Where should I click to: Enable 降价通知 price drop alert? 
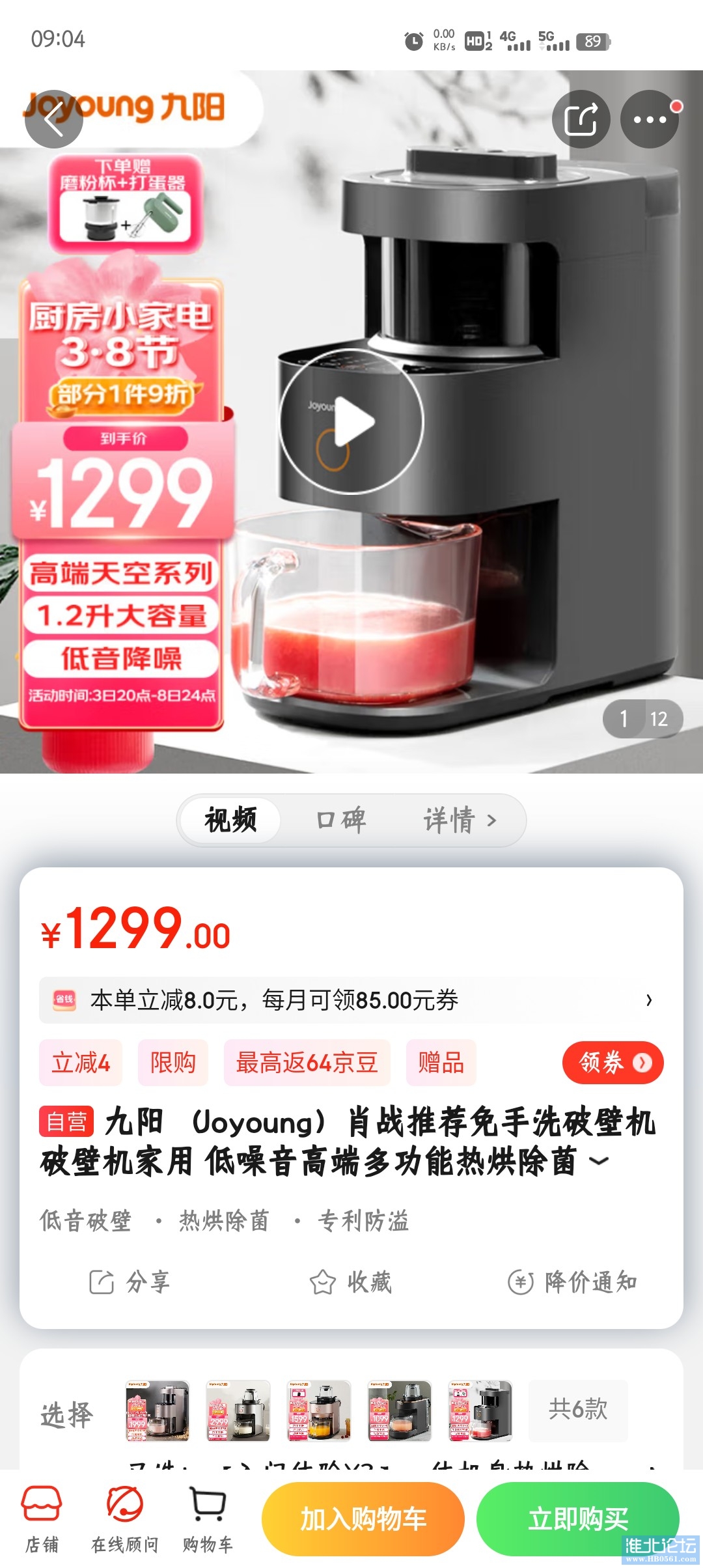tap(572, 1282)
